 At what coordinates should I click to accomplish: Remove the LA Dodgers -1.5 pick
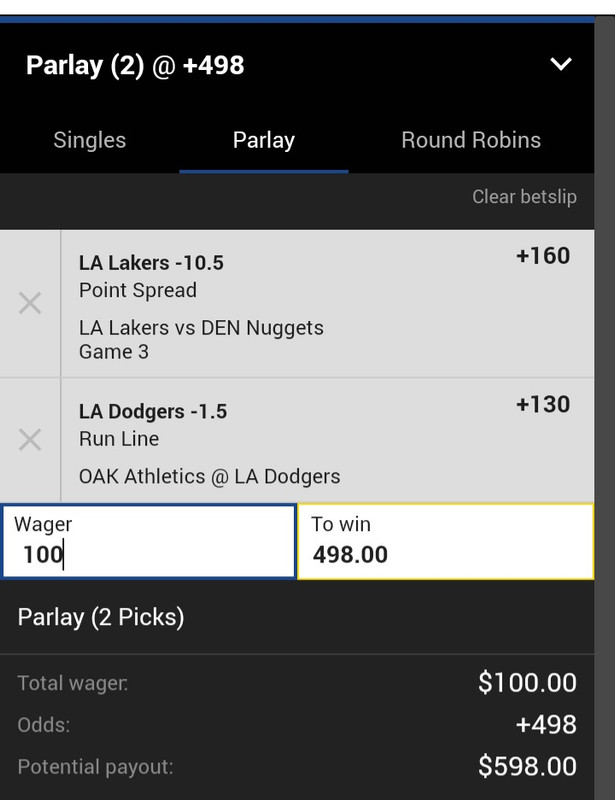[30, 440]
